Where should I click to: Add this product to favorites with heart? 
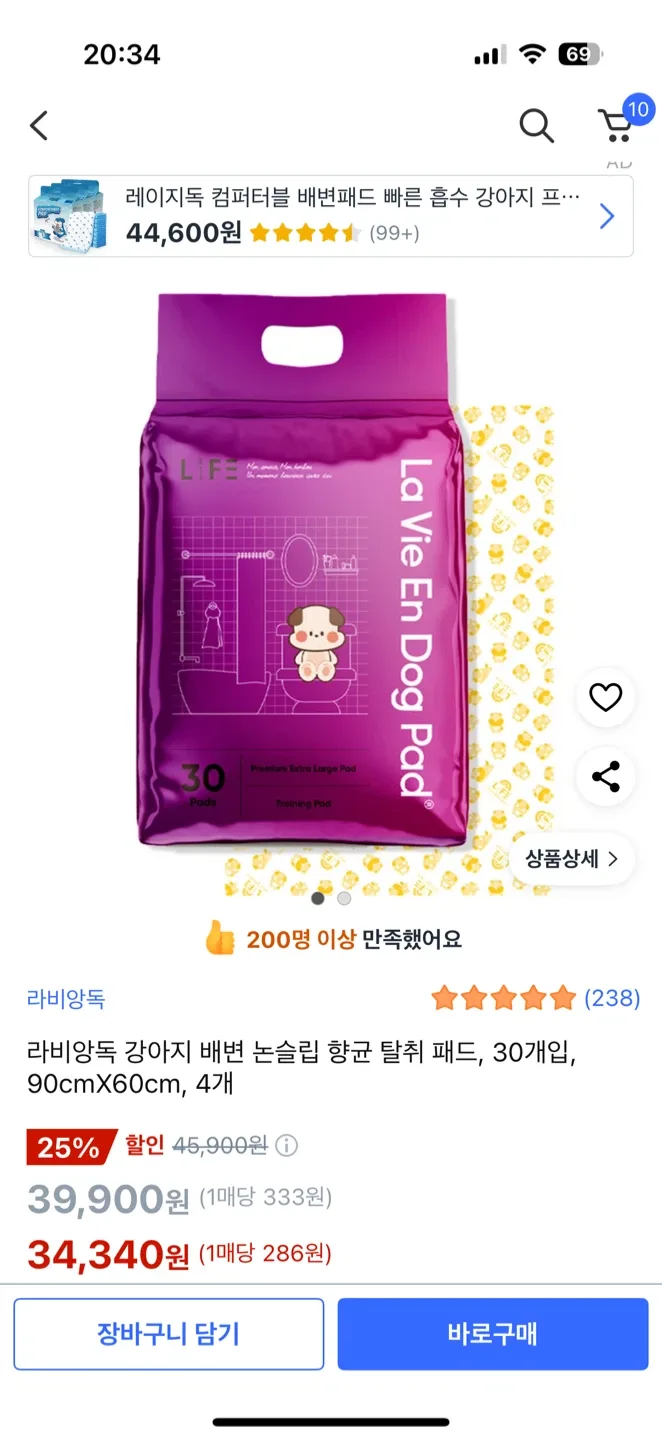pyautogui.click(x=605, y=697)
